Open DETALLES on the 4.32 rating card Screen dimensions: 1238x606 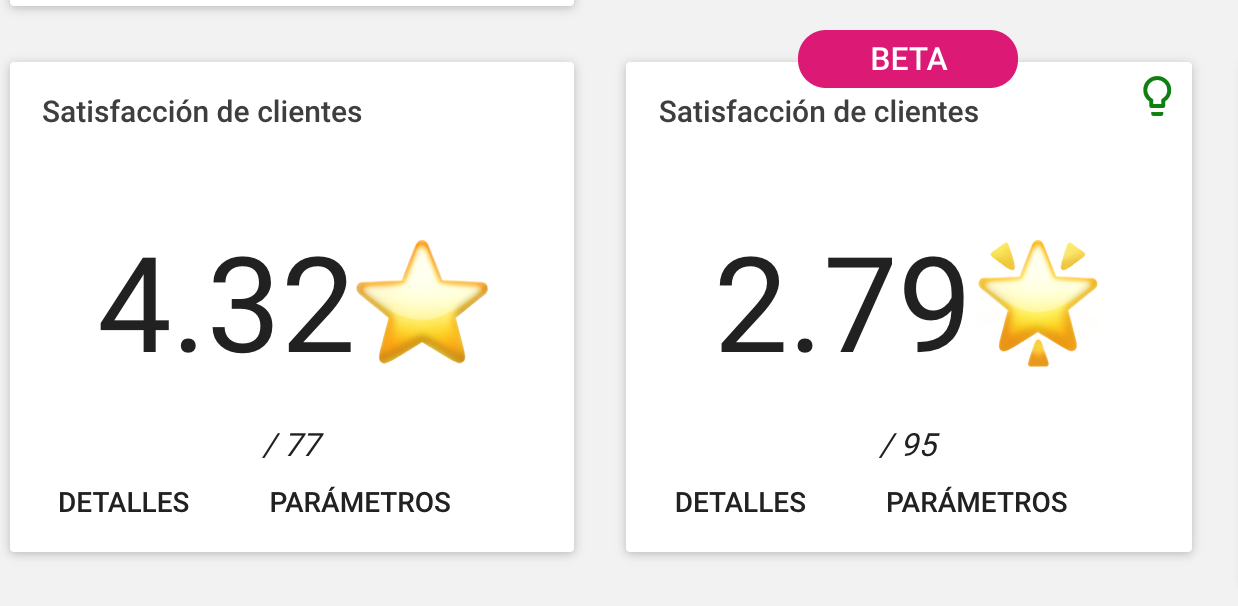coord(124,502)
